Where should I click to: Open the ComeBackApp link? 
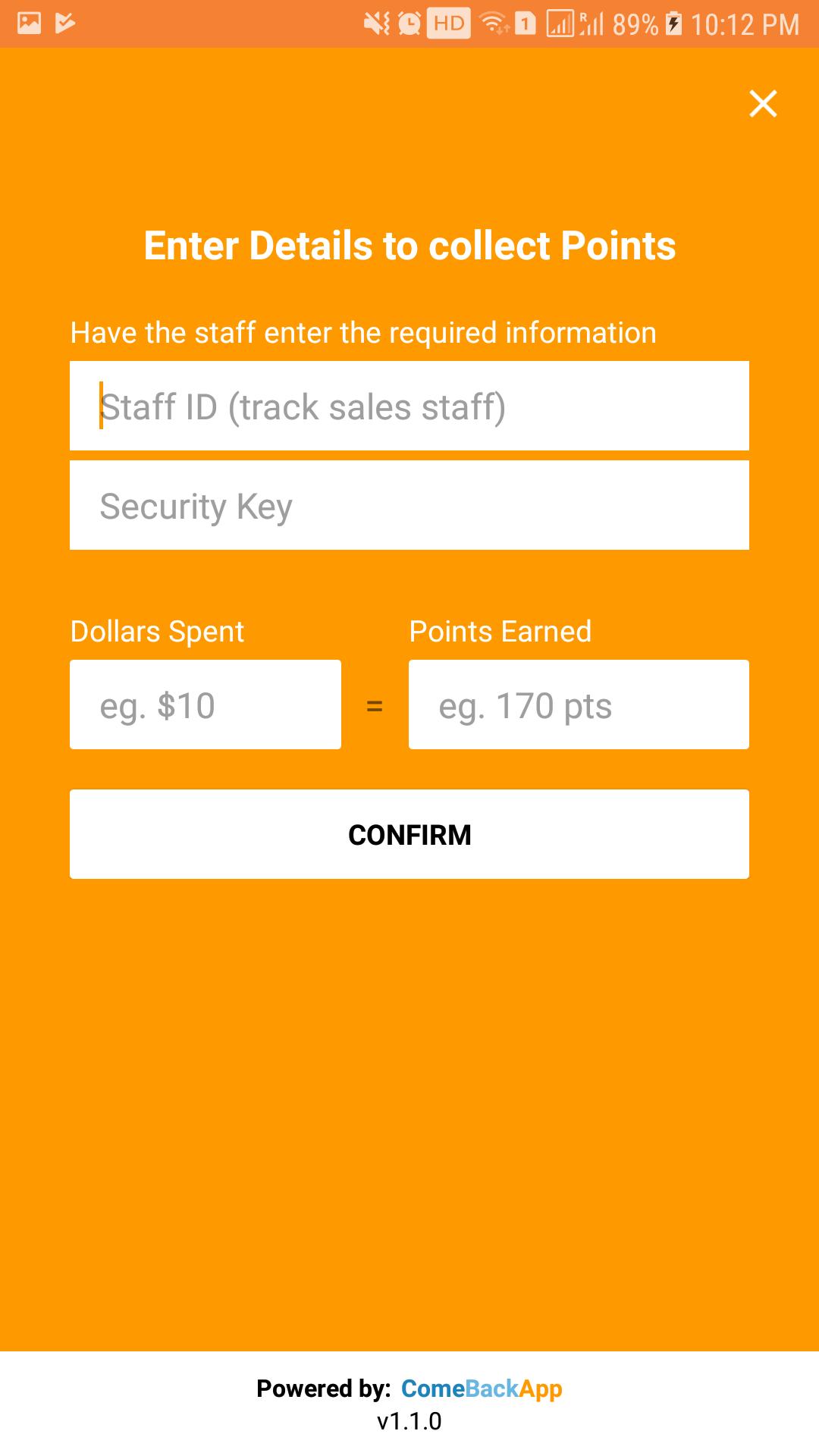482,1389
